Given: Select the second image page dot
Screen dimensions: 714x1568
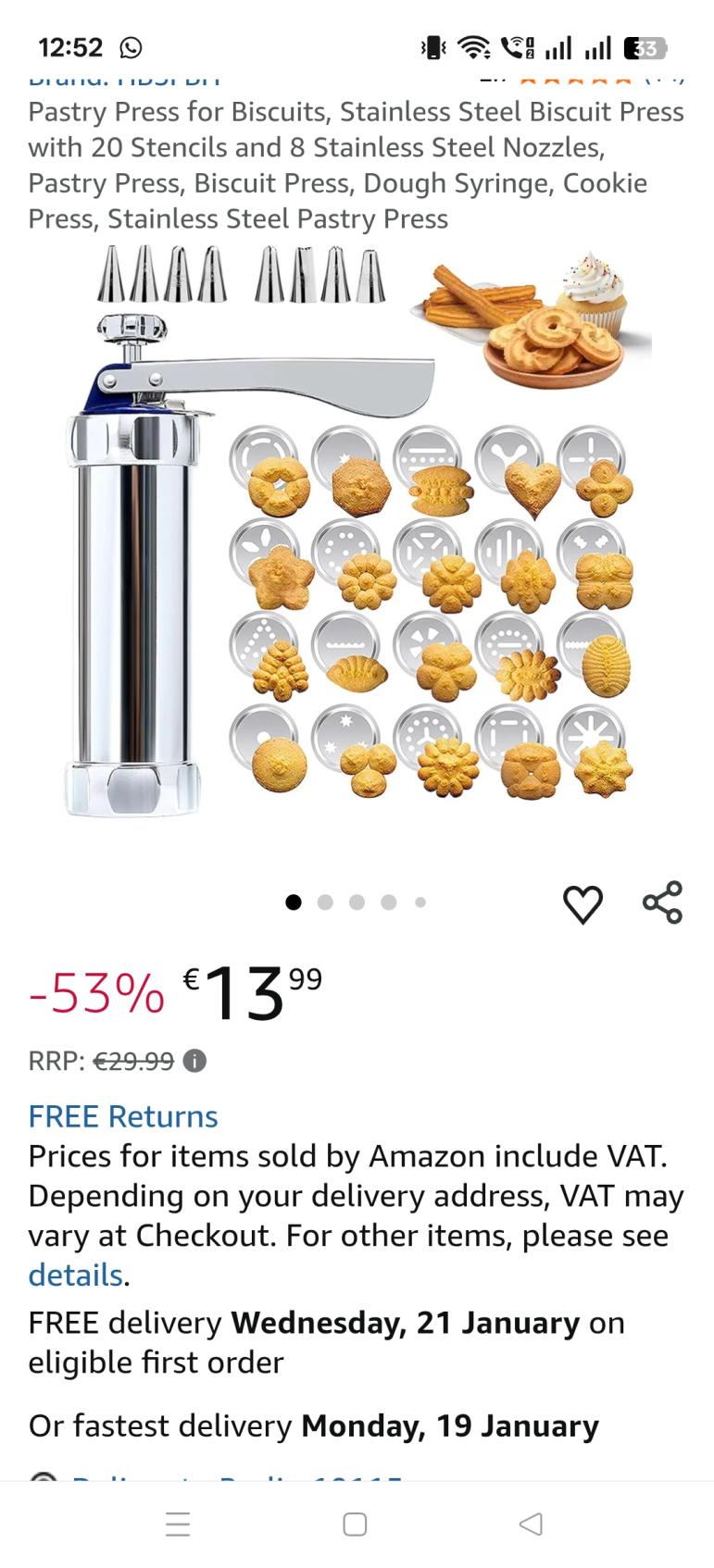Looking at the screenshot, I should (x=325, y=902).
